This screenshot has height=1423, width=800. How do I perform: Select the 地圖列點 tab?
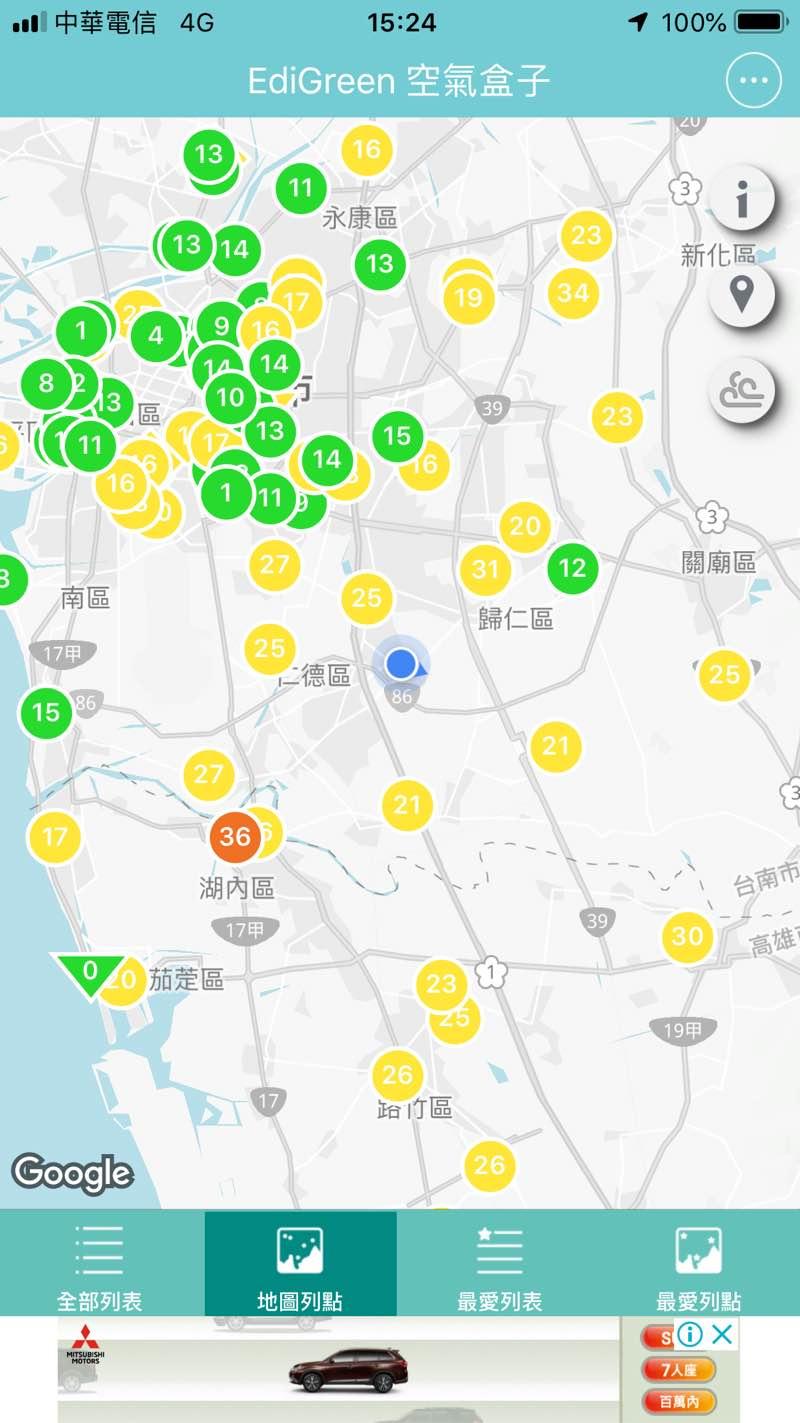point(300,1264)
